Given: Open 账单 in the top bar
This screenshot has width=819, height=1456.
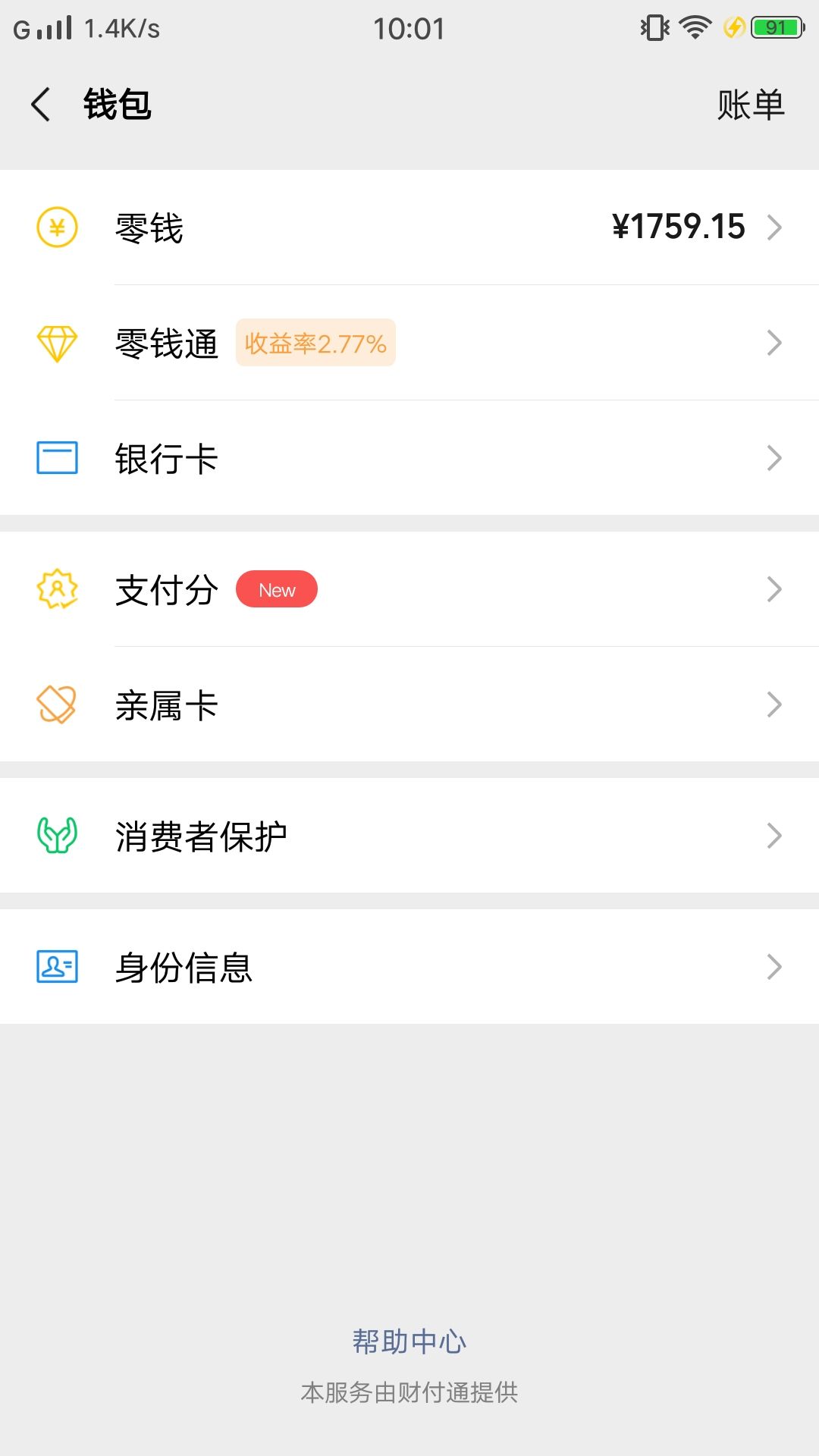Looking at the screenshot, I should point(750,105).
